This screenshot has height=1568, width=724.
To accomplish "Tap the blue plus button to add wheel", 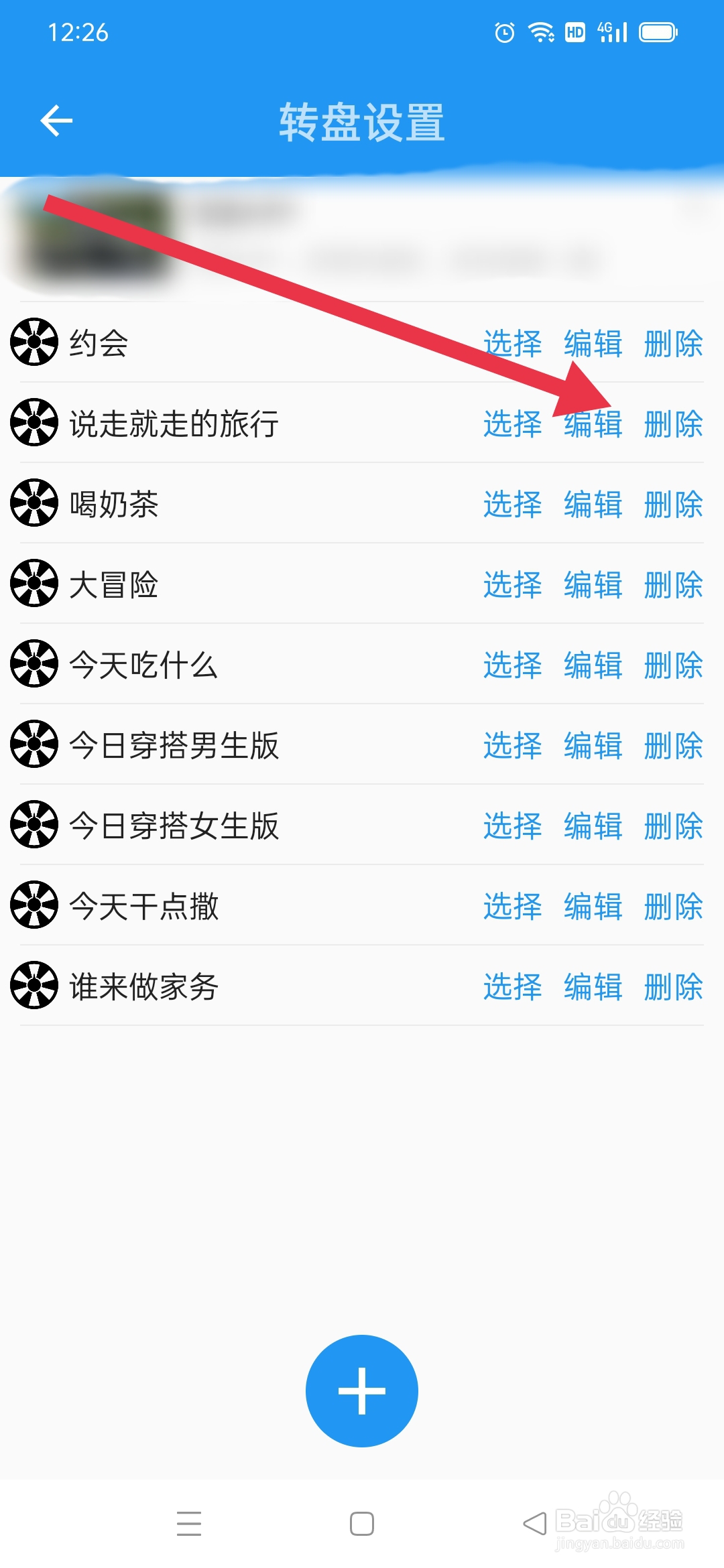I will click(x=362, y=1390).
